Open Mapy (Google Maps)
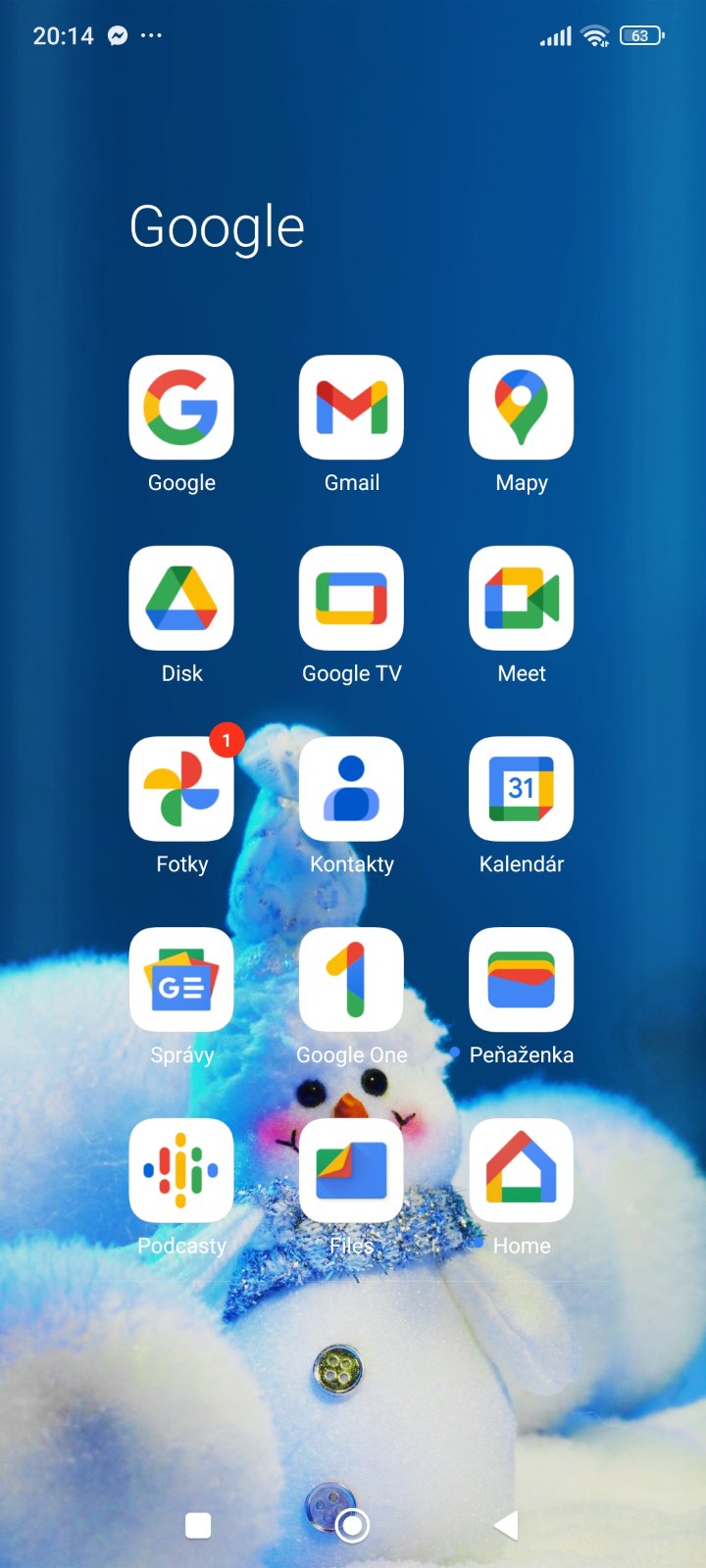Viewport: 706px width, 1568px height. pyautogui.click(x=521, y=407)
